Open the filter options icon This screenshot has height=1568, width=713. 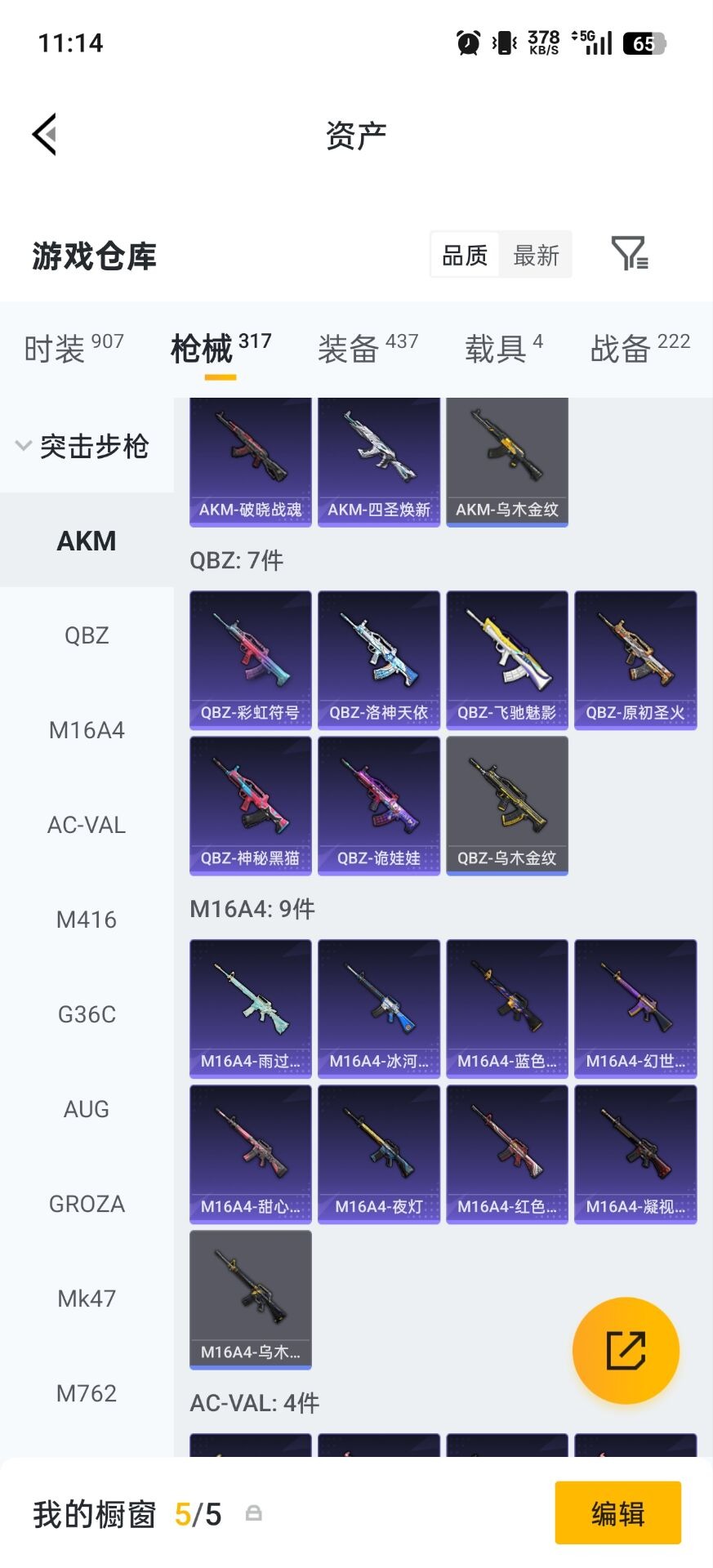631,255
